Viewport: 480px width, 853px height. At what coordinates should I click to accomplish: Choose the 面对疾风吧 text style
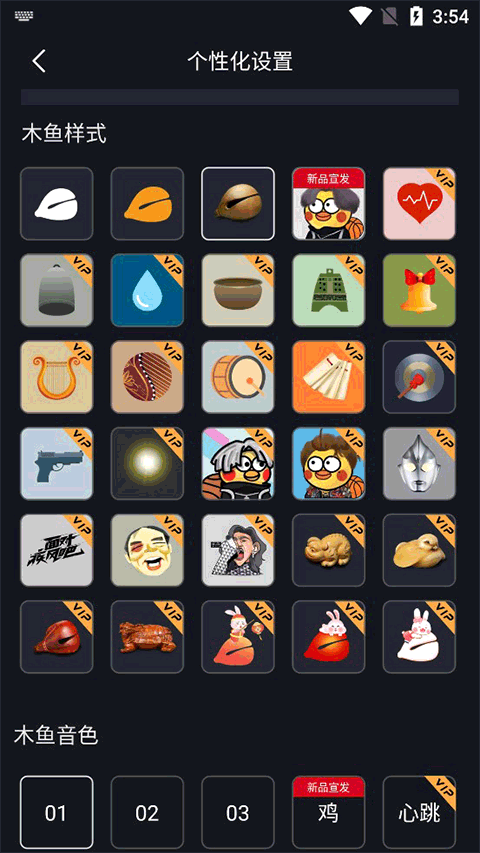57,550
